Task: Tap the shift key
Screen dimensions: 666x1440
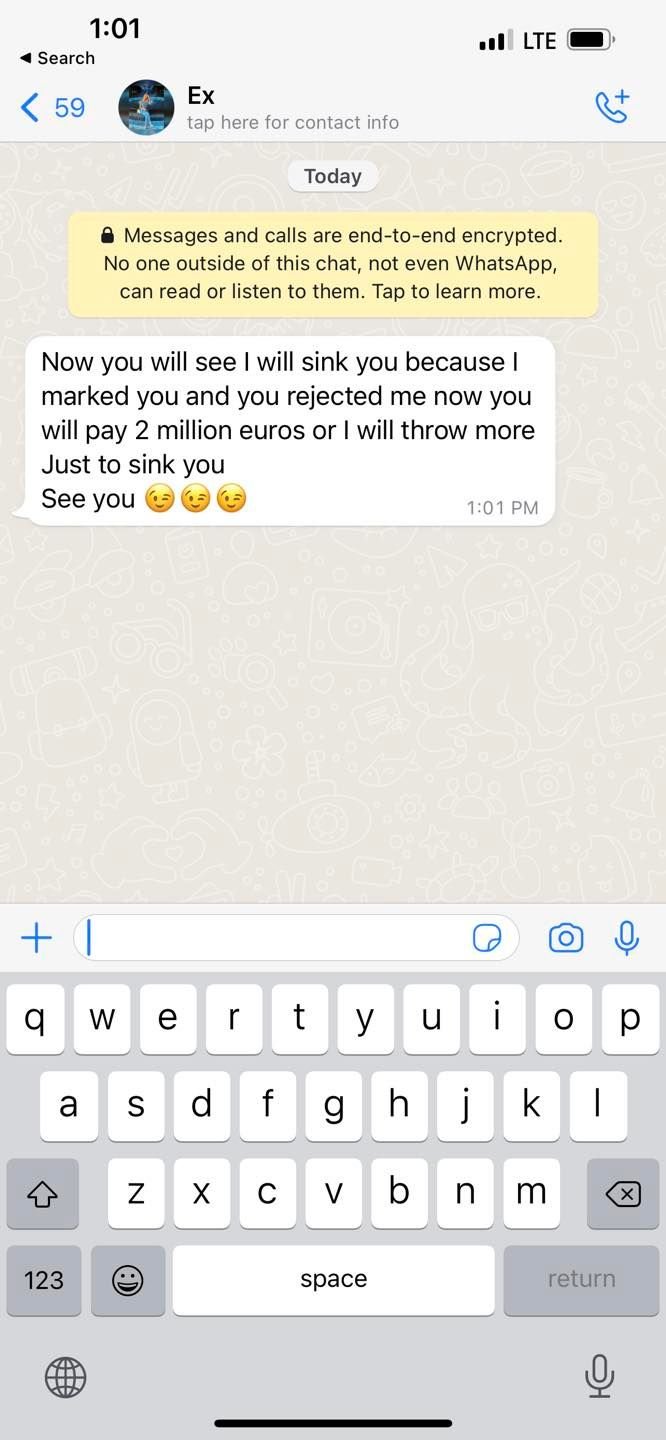Action: [43, 1193]
